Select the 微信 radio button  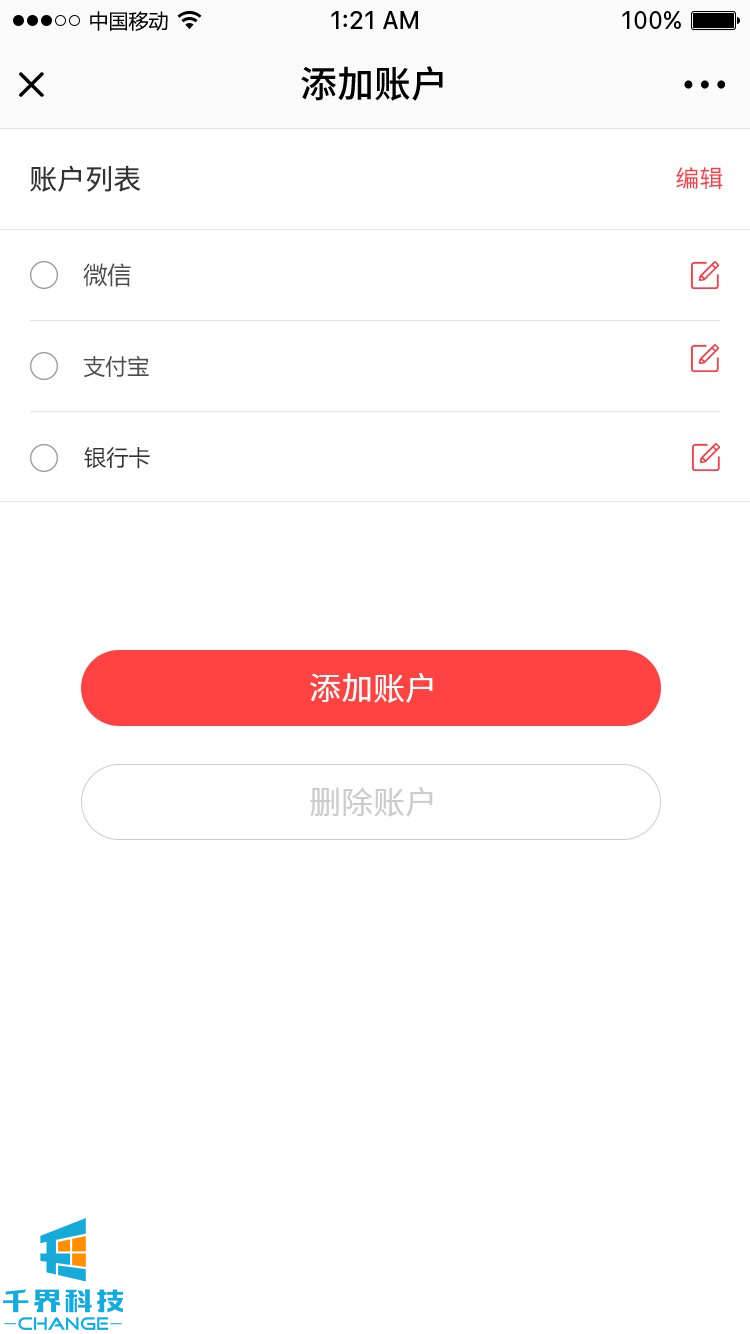(44, 275)
